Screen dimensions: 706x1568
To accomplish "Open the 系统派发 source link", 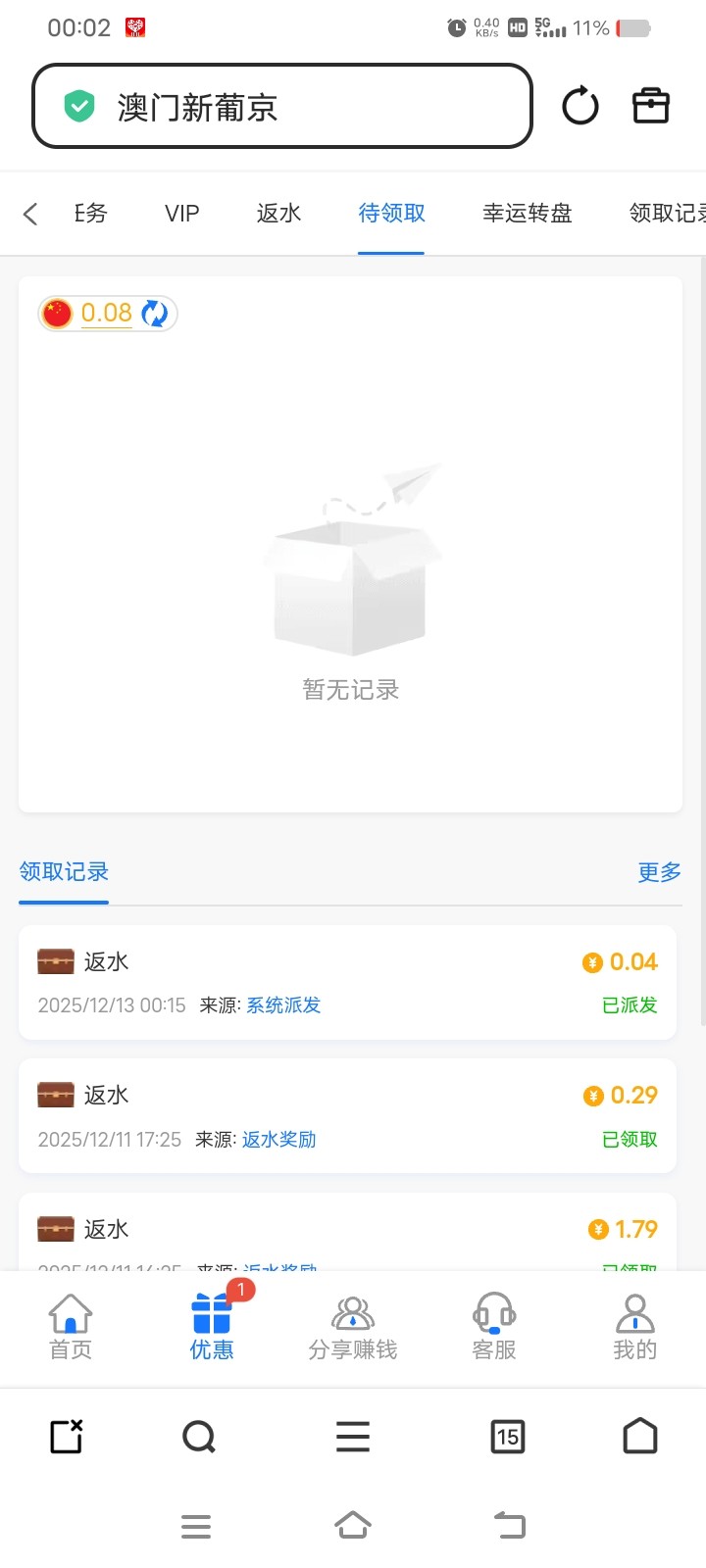I will coord(283,1005).
